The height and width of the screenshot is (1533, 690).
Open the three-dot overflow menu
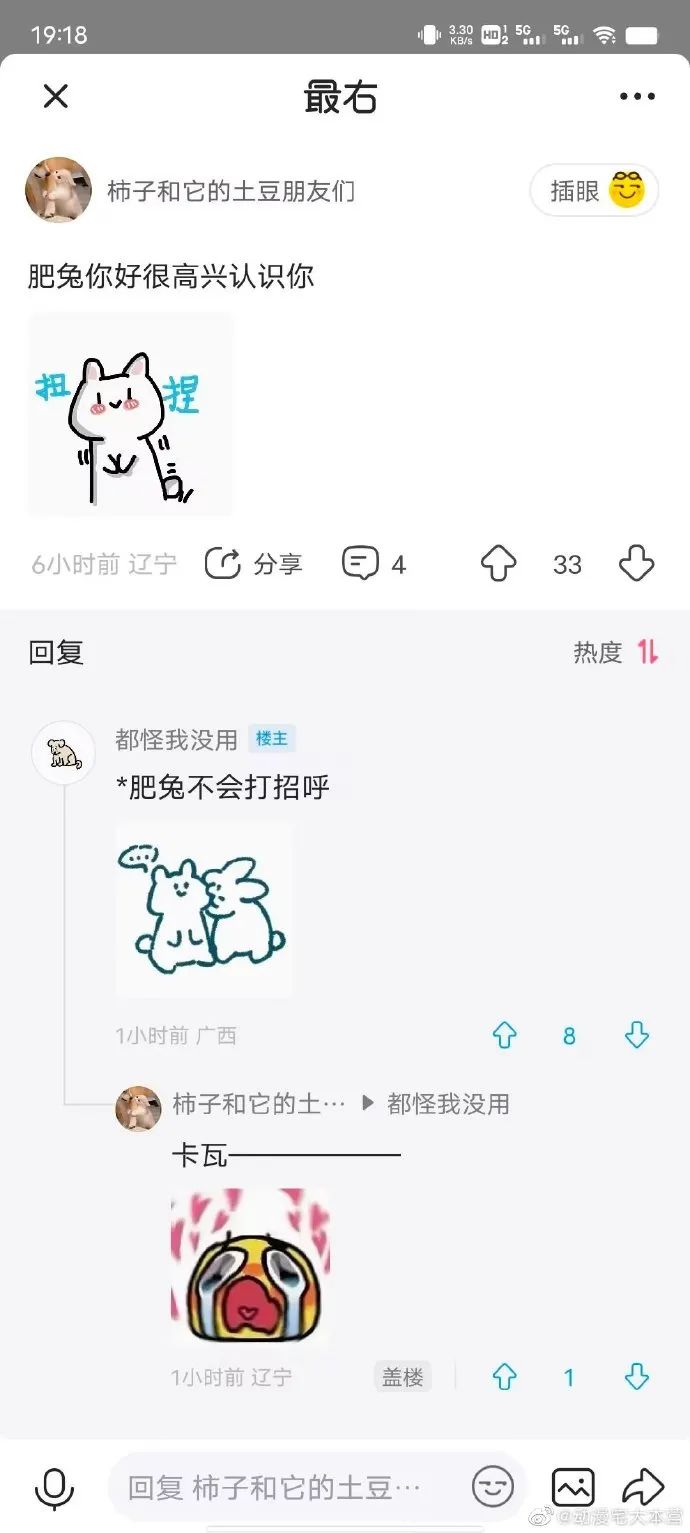point(637,97)
